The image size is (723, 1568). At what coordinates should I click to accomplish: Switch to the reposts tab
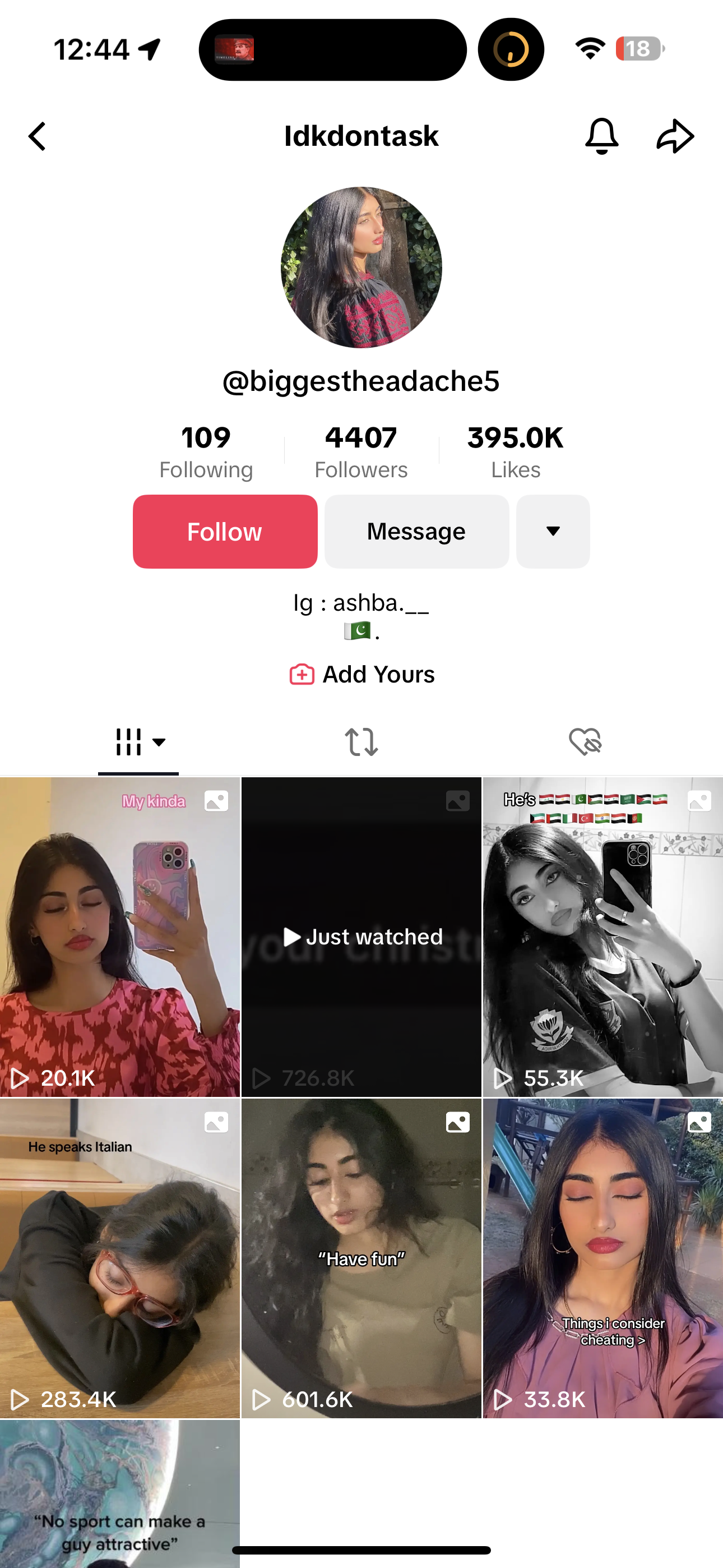(x=361, y=741)
